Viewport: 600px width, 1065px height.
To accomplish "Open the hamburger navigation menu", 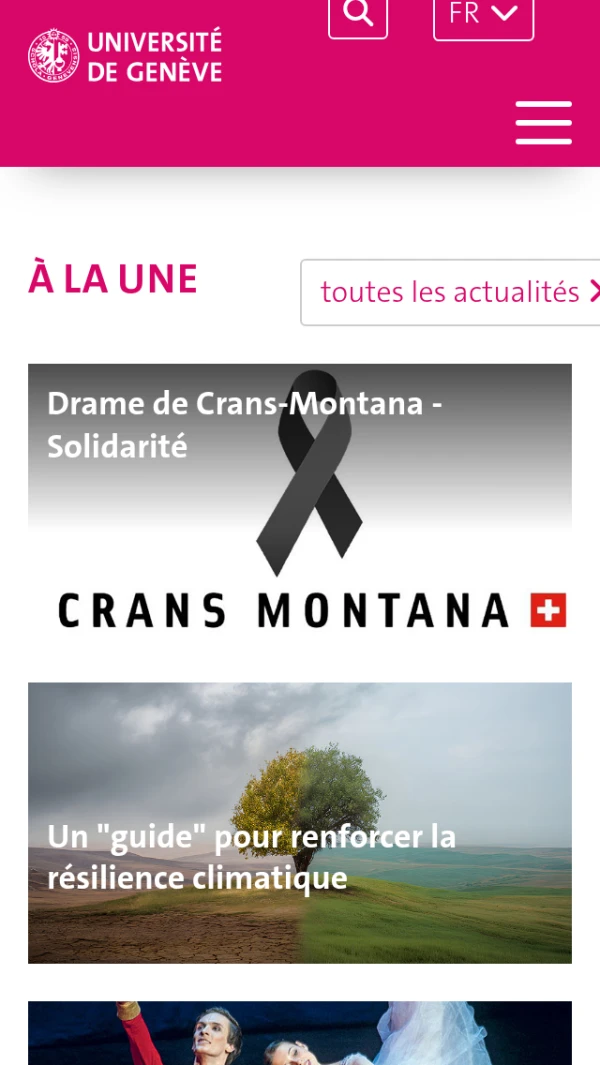I will 543,123.
